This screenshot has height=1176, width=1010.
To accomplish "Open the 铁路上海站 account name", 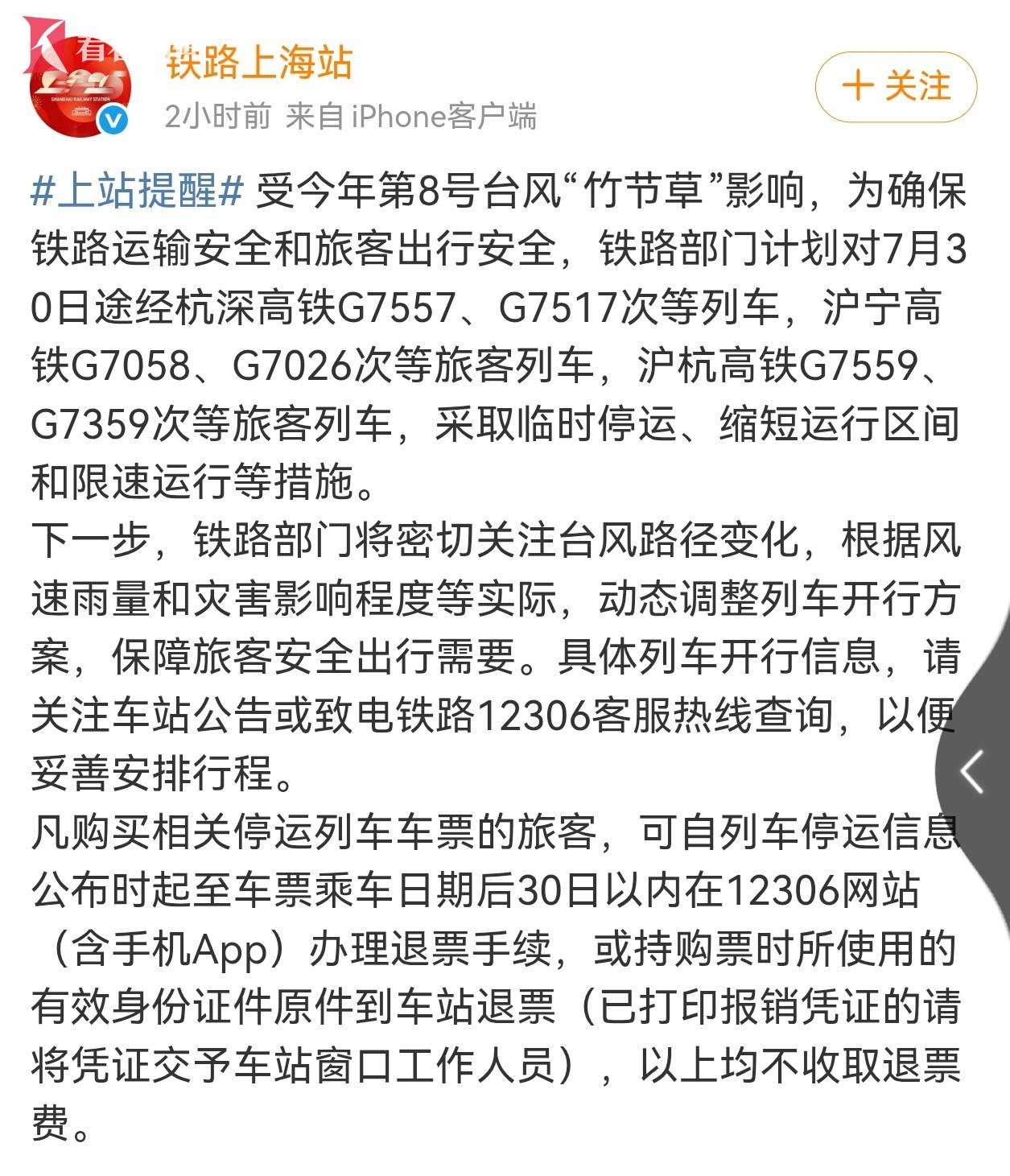I will click(x=259, y=62).
